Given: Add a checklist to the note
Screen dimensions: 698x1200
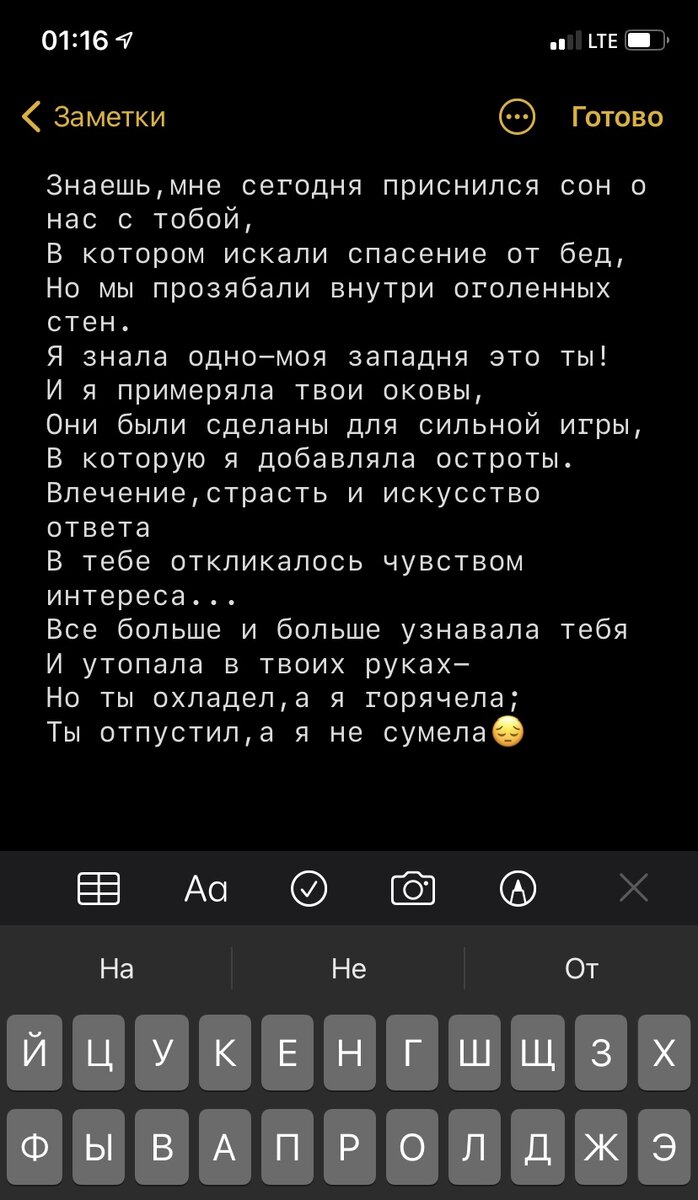Looking at the screenshot, I should click(309, 888).
